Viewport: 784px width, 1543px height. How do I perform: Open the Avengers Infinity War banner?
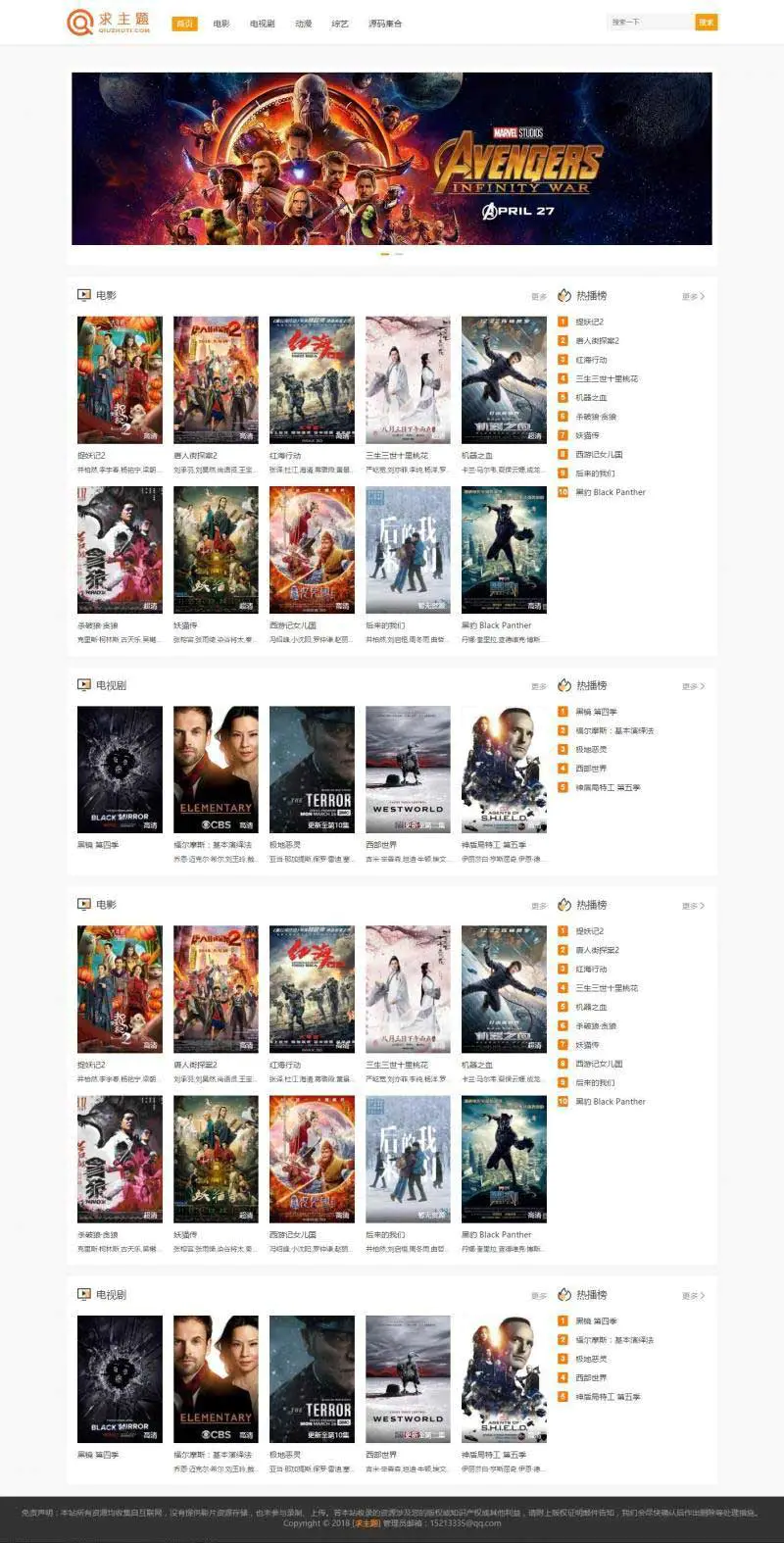click(x=392, y=159)
